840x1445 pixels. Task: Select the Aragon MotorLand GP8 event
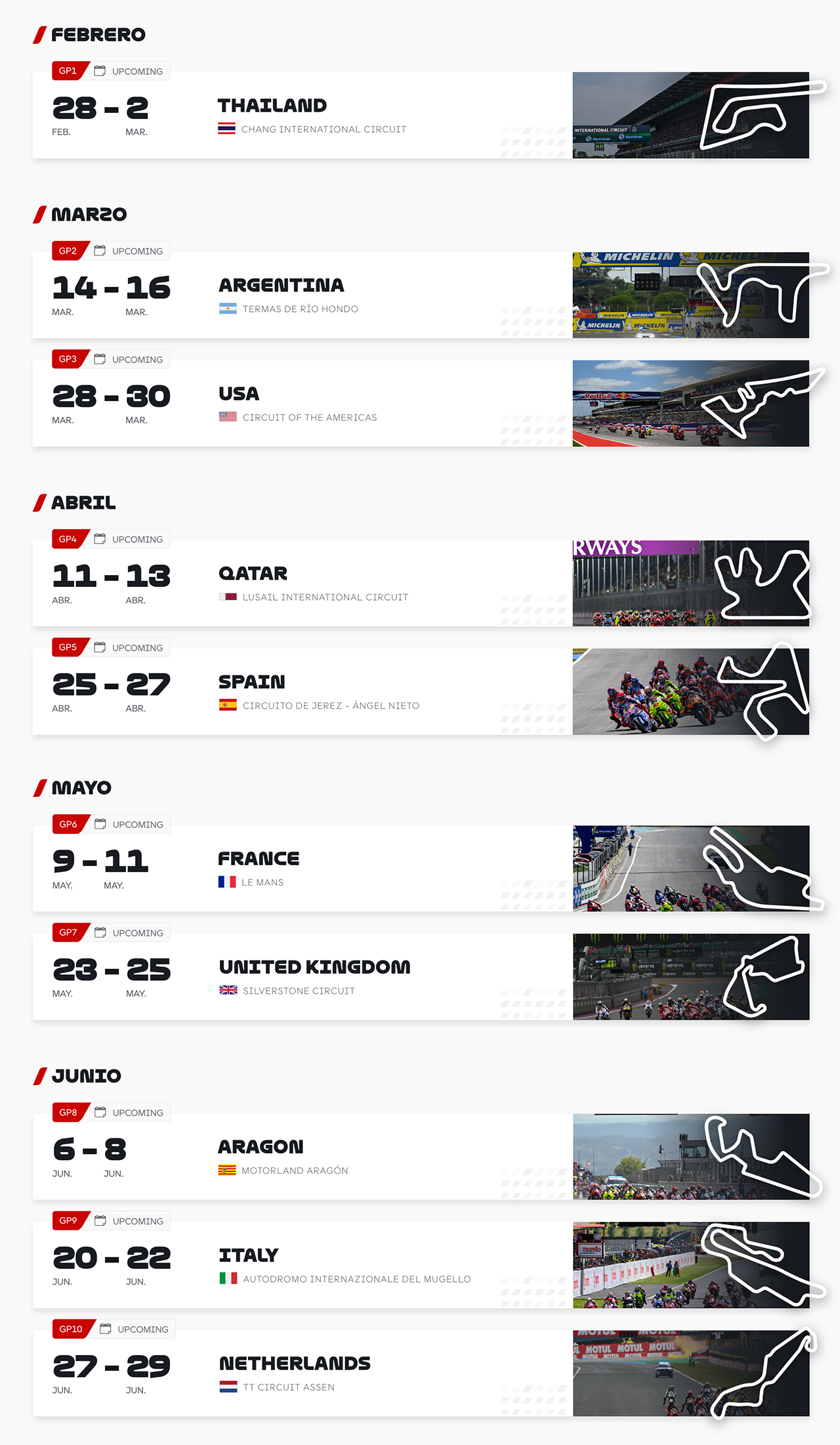coord(420,1157)
